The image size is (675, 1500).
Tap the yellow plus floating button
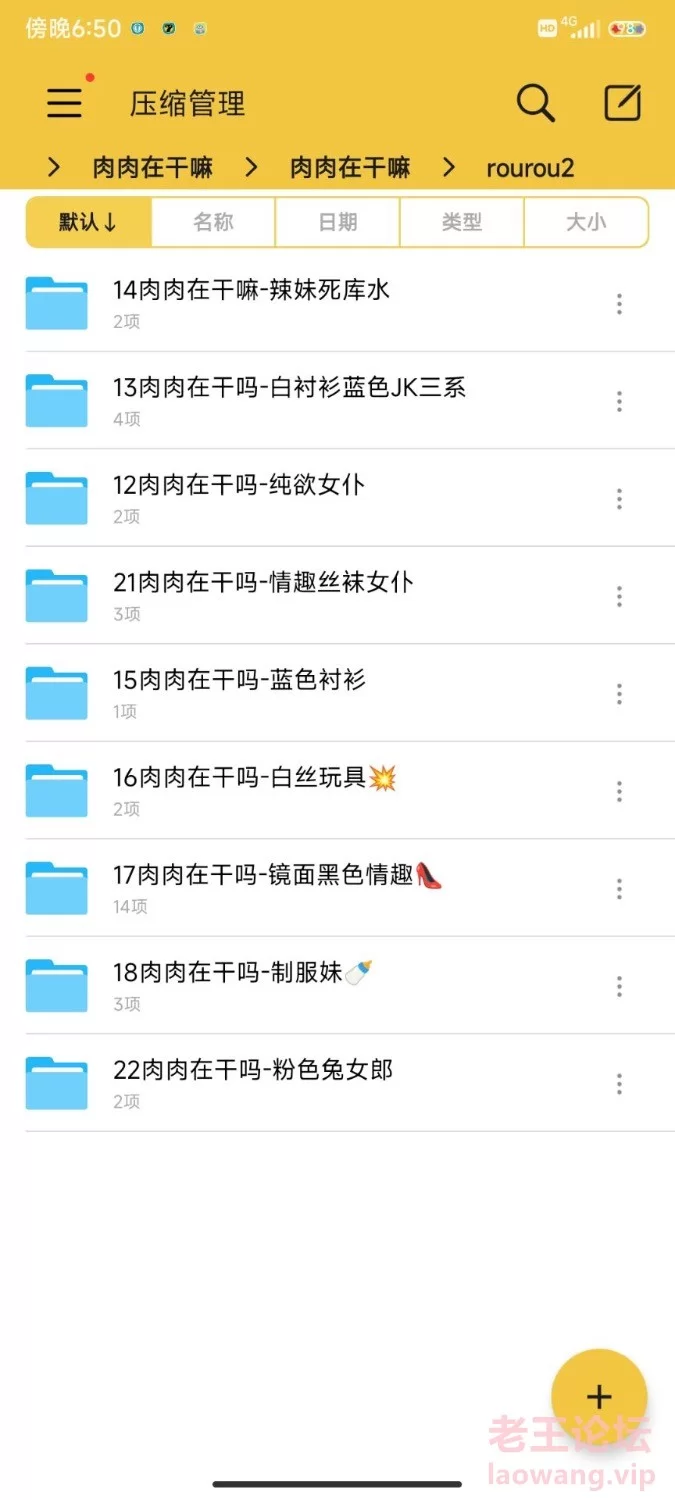coord(599,1397)
